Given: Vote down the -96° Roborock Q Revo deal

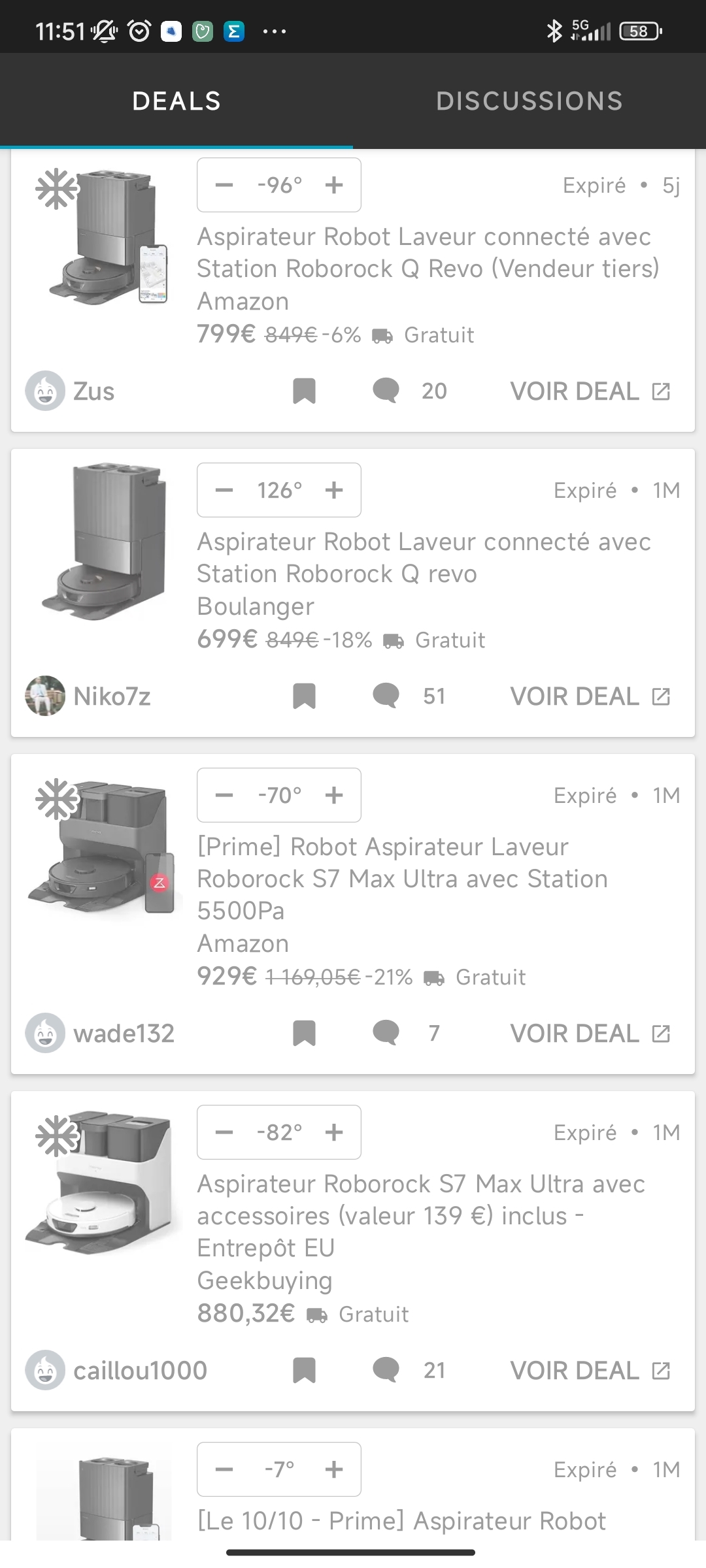Looking at the screenshot, I should 224,185.
